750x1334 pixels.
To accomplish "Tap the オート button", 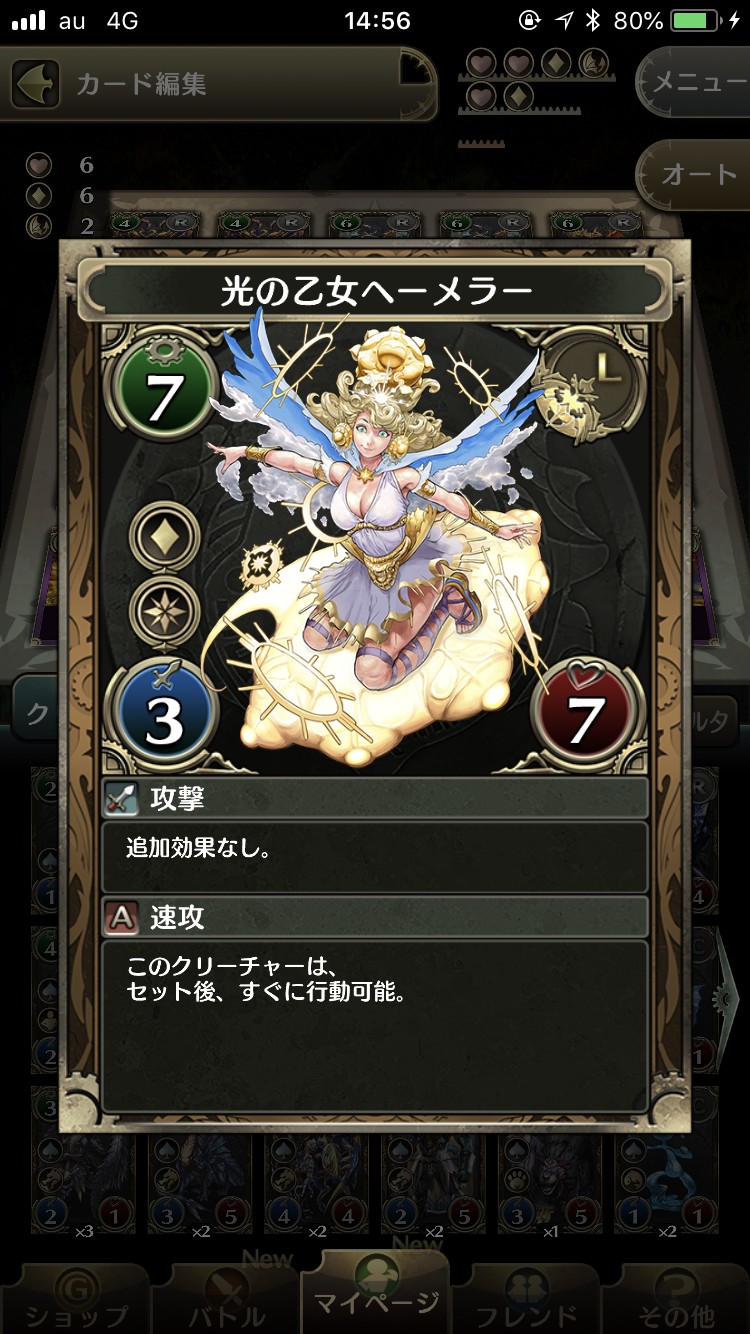I will [697, 175].
